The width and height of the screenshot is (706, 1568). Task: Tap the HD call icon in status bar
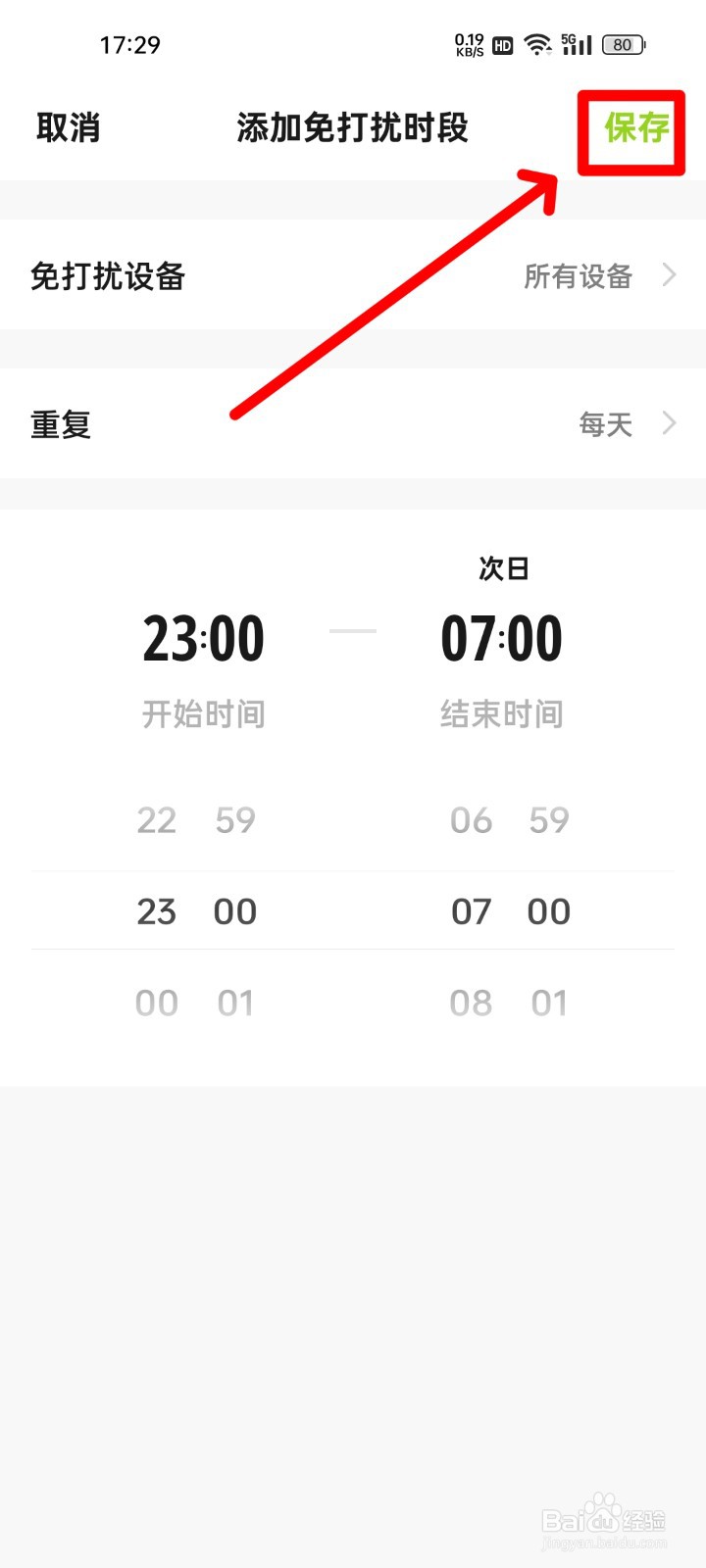tap(501, 45)
